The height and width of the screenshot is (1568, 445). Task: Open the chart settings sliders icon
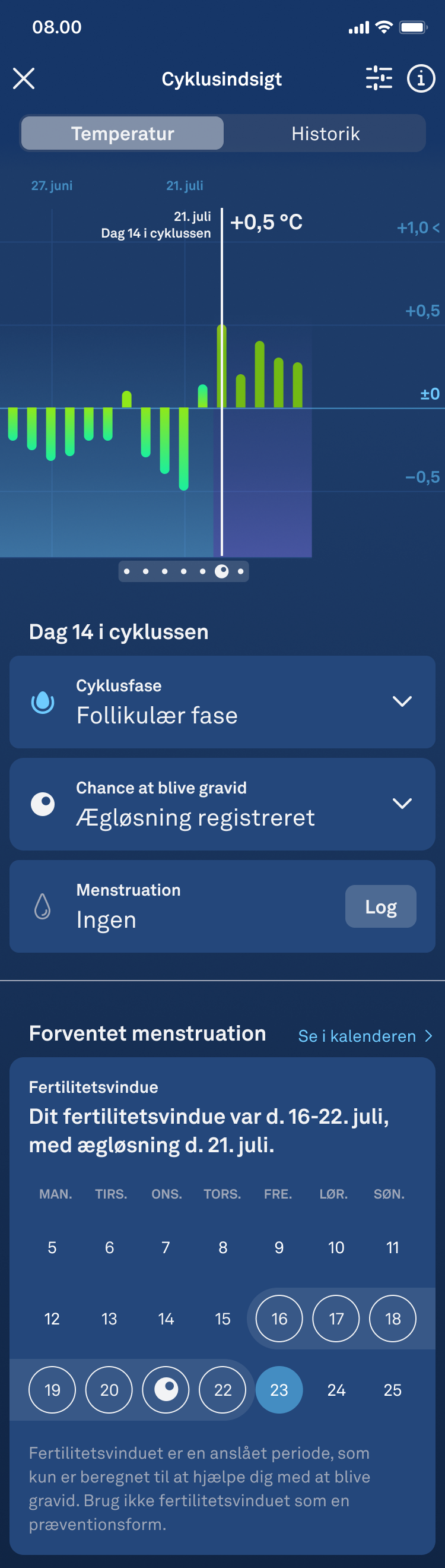point(379,78)
